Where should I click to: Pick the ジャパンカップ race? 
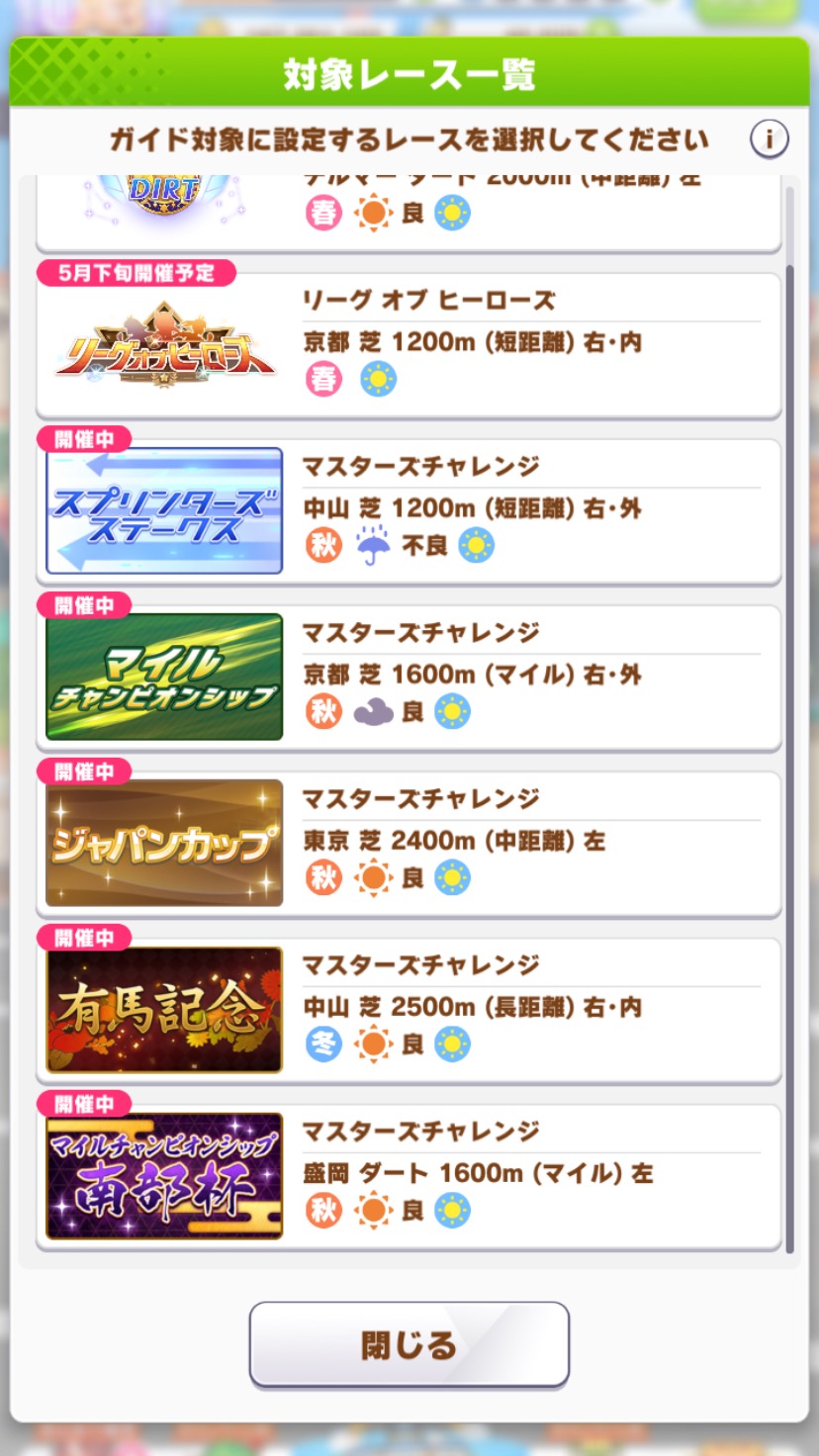click(x=409, y=843)
